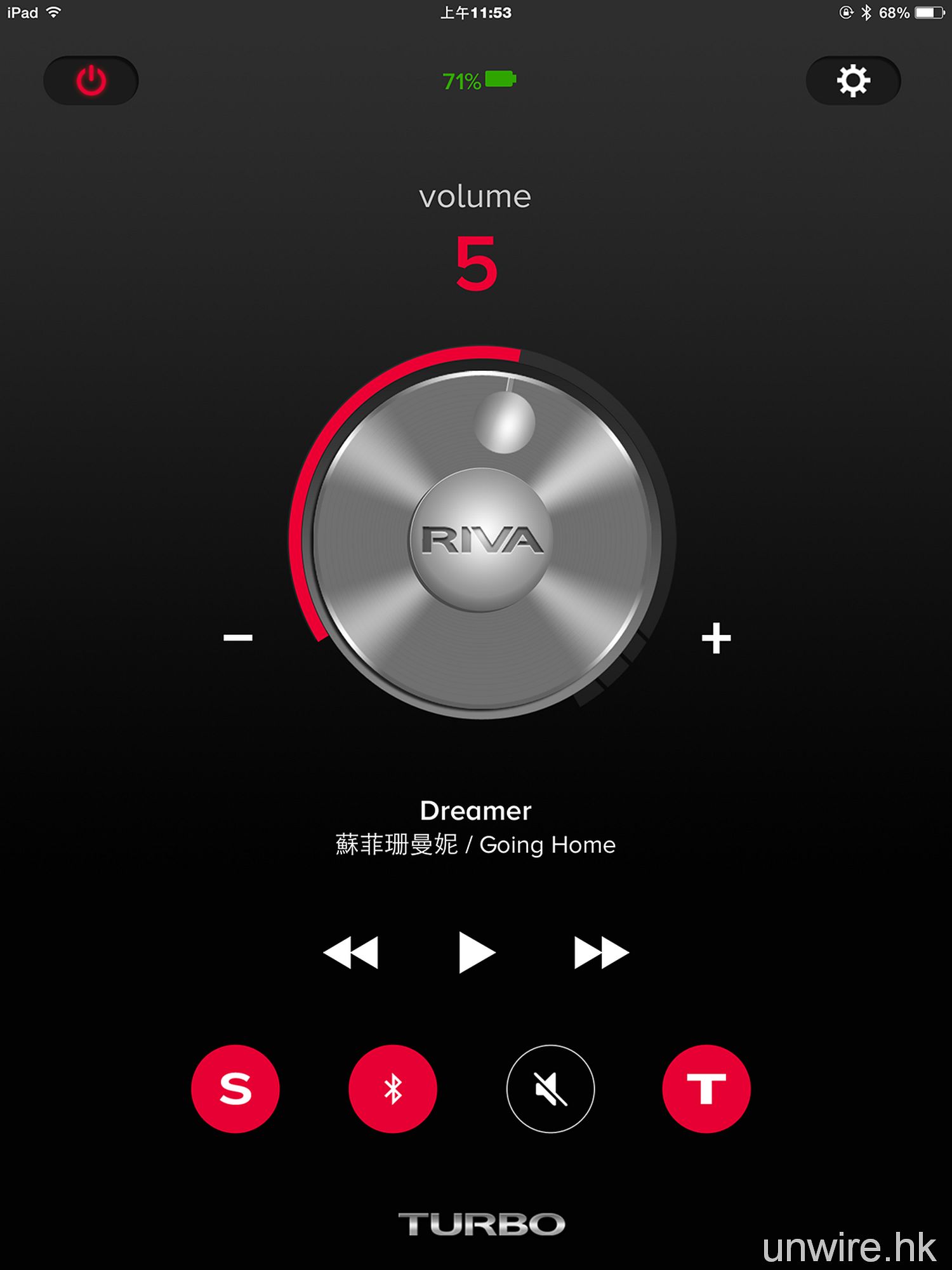This screenshot has height=1270, width=952.
Task: Open settings via the gear icon
Action: [x=852, y=81]
